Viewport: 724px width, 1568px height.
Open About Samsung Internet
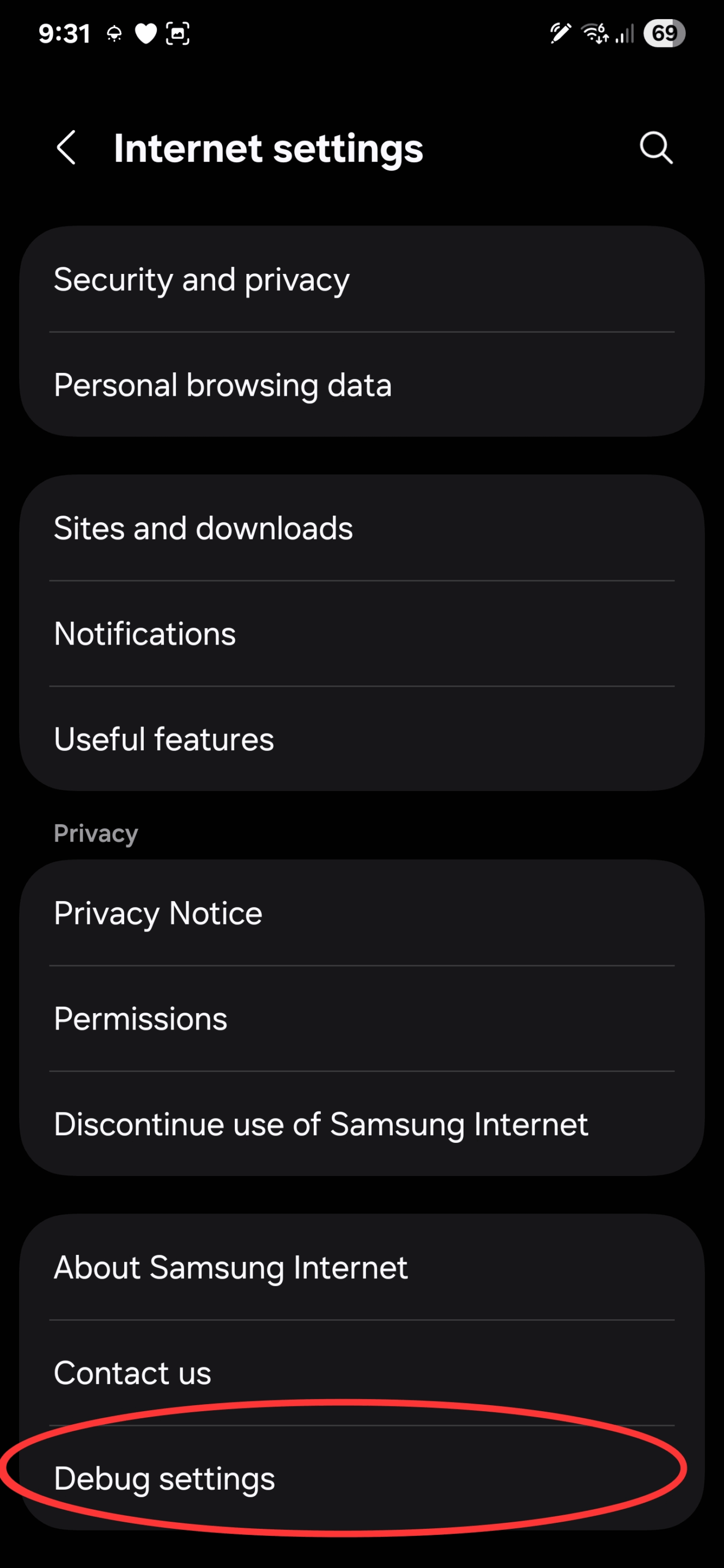pyautogui.click(x=362, y=1267)
